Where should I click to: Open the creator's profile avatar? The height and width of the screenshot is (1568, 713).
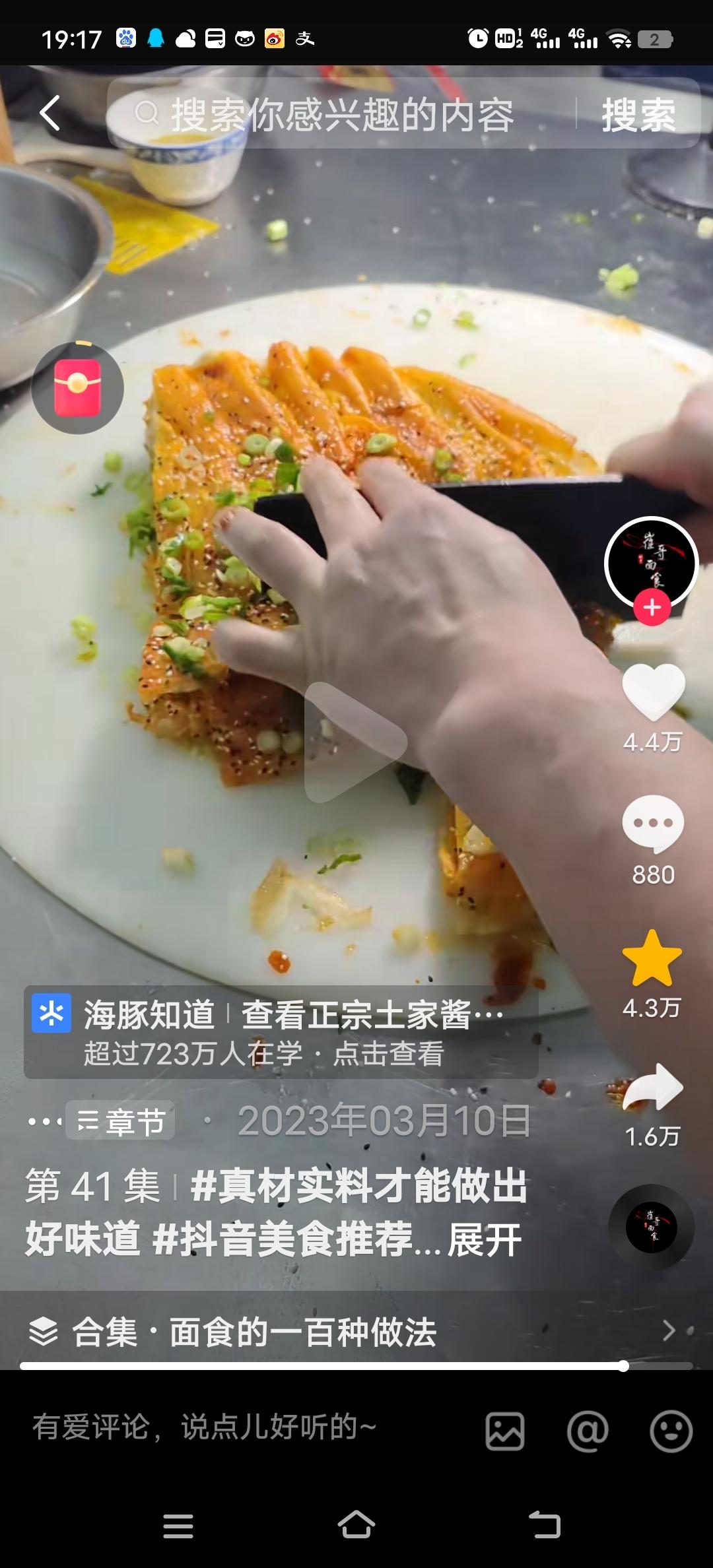pyautogui.click(x=652, y=562)
